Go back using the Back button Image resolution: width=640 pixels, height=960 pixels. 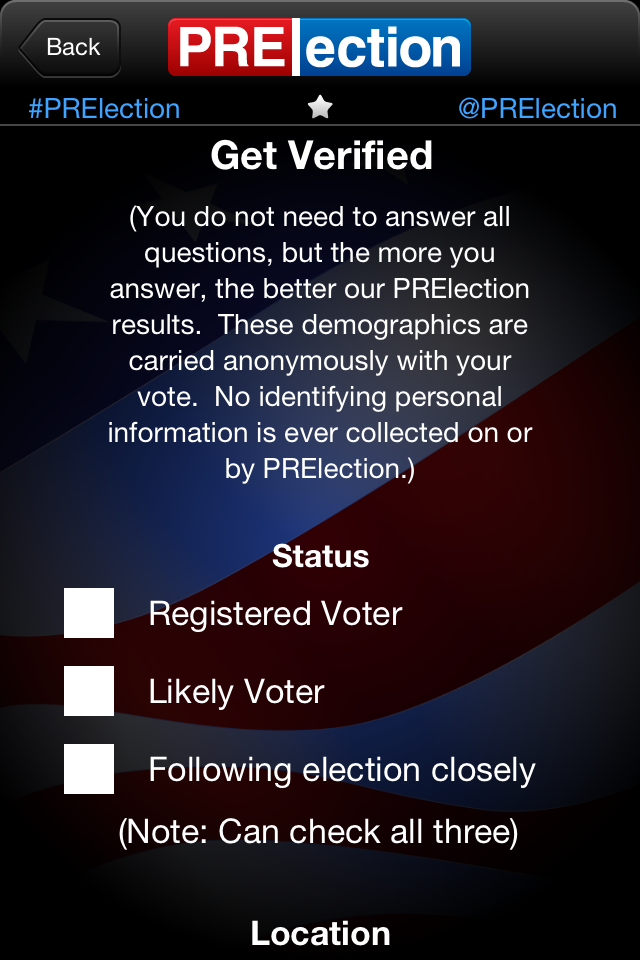70,47
